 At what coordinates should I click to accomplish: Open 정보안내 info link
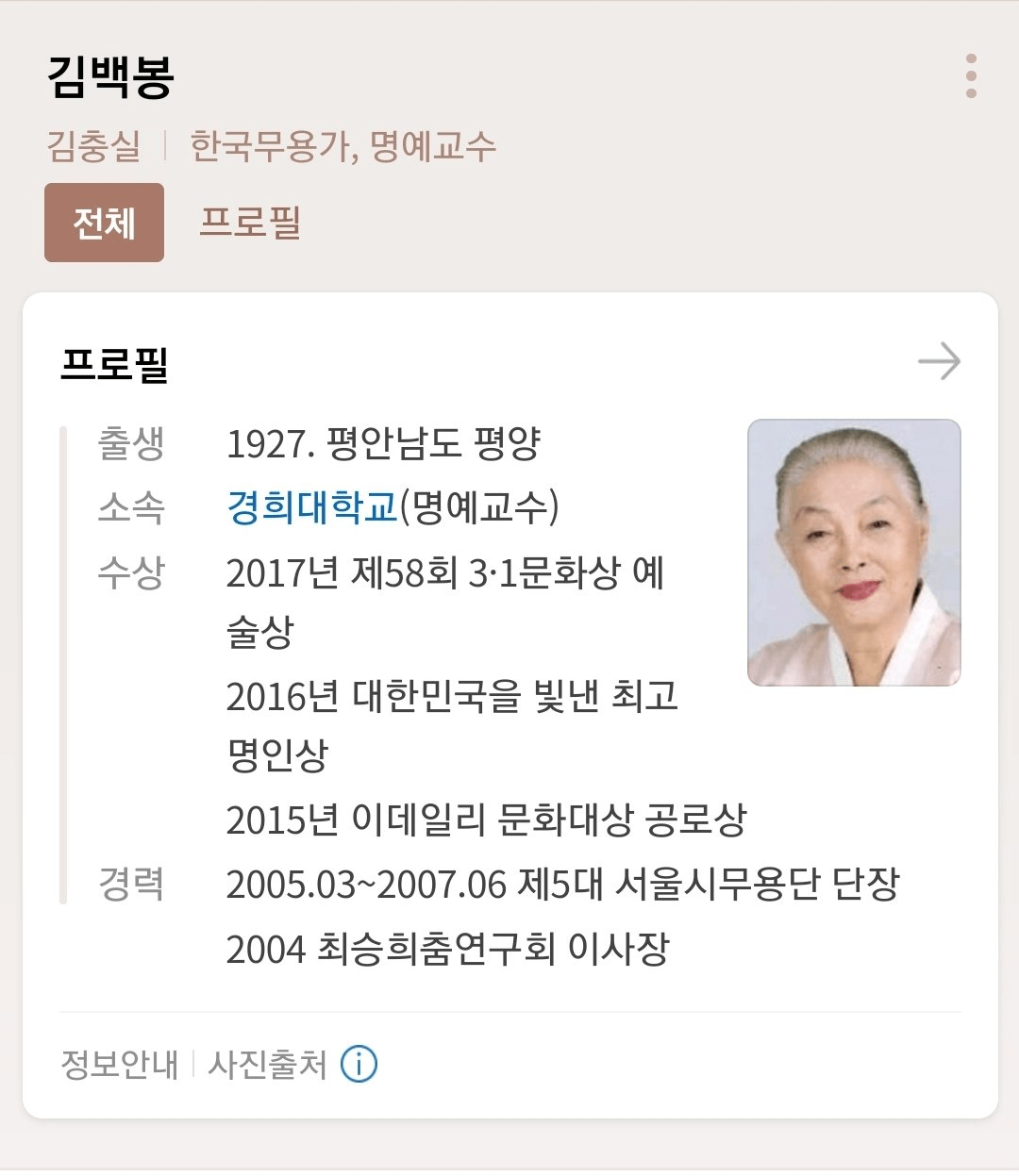pyautogui.click(x=120, y=1064)
